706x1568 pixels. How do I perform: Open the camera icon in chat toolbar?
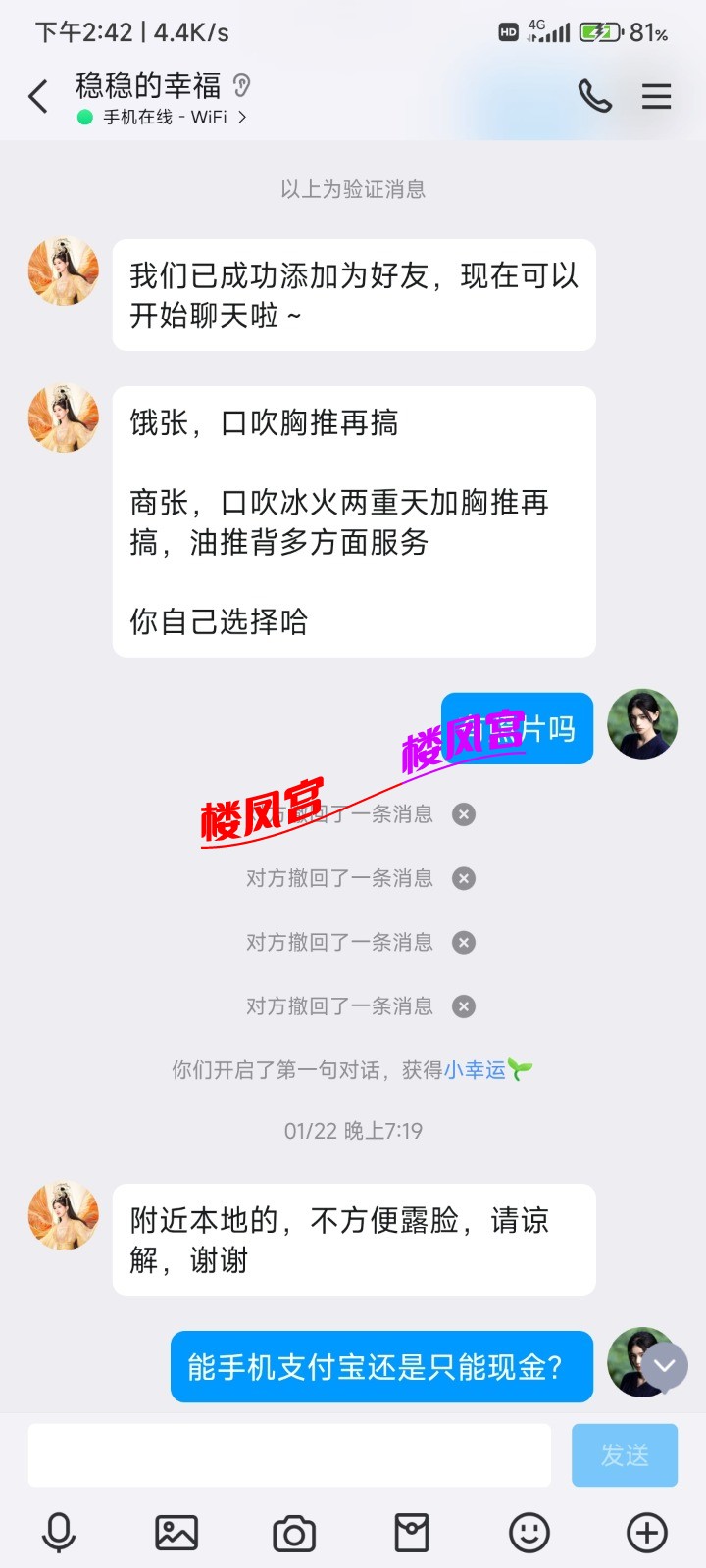pos(294,1532)
